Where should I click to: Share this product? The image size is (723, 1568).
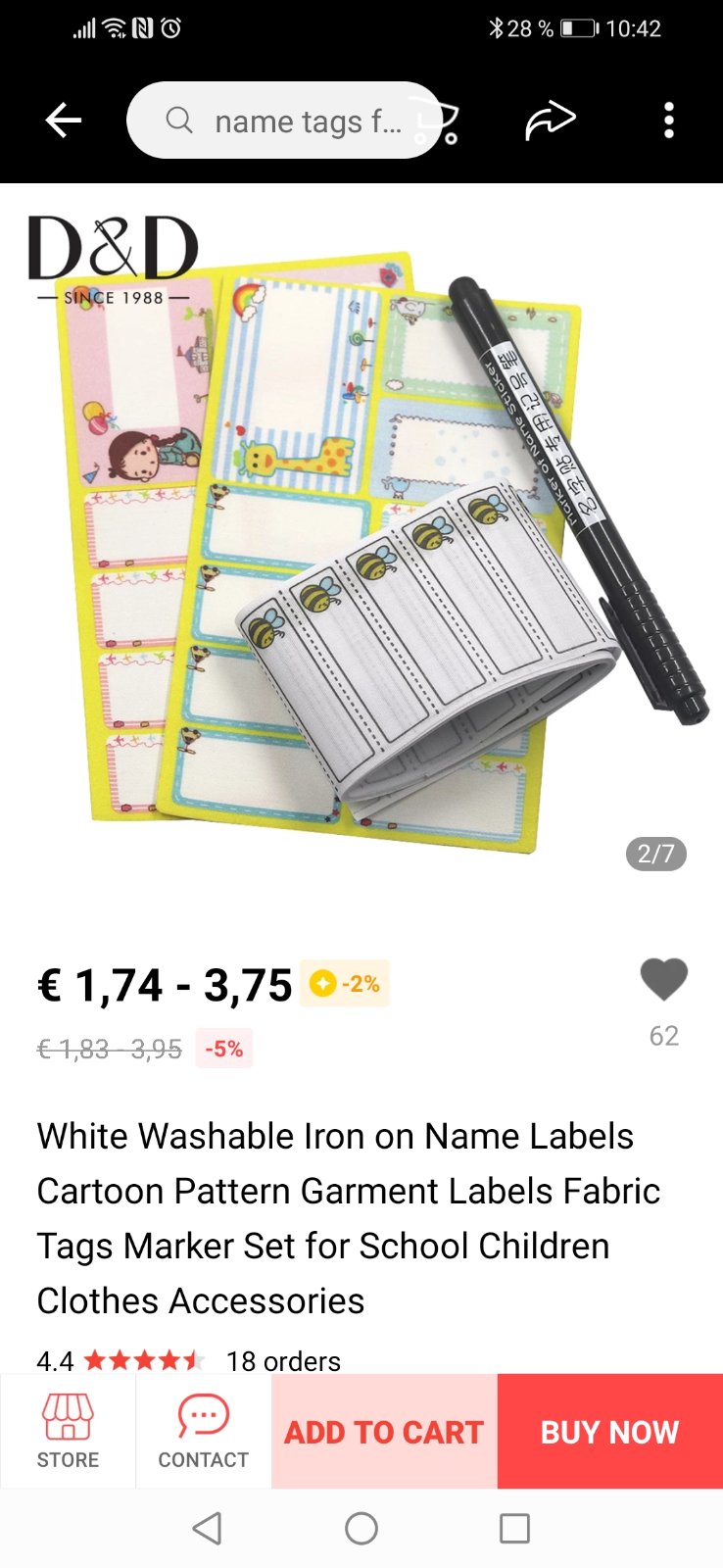[x=551, y=122]
